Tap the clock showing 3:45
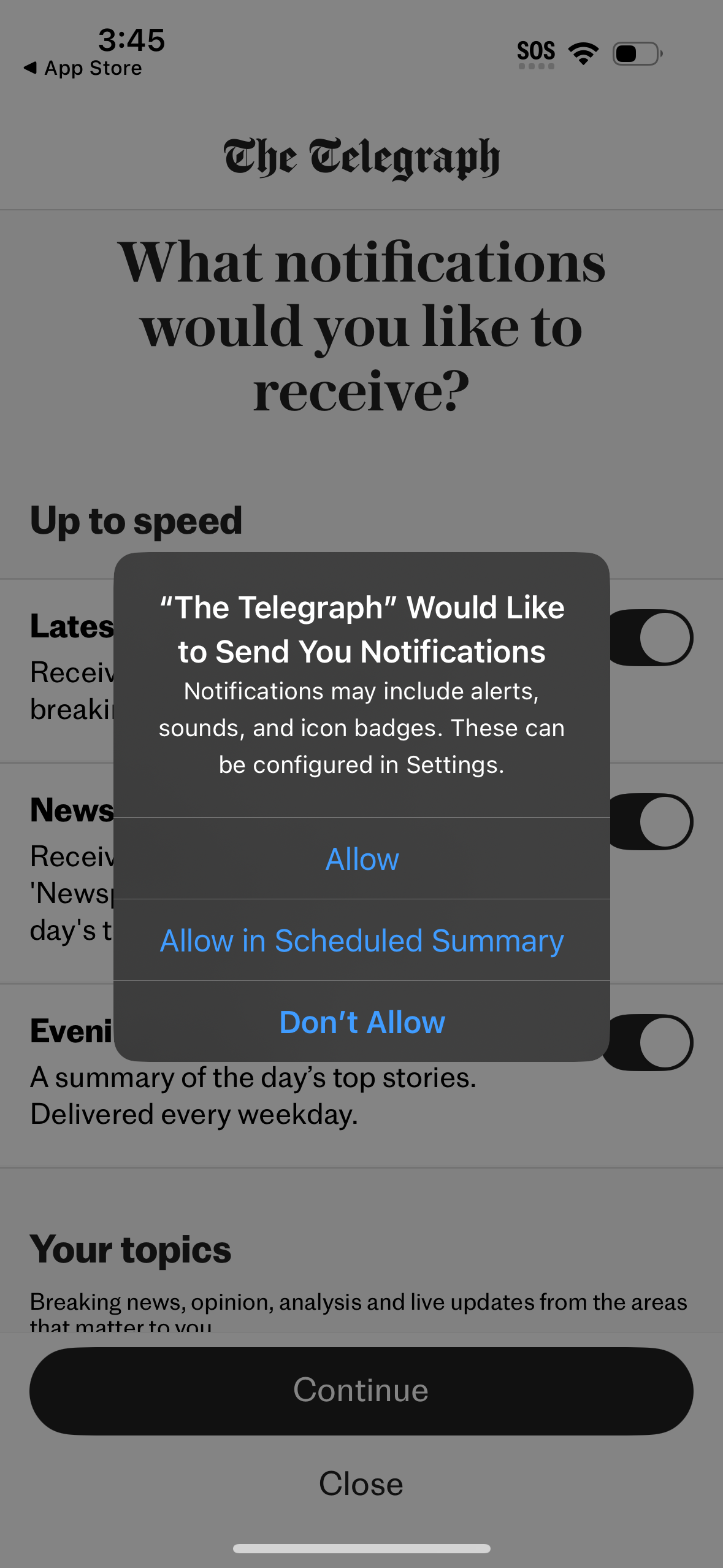 pyautogui.click(x=131, y=40)
